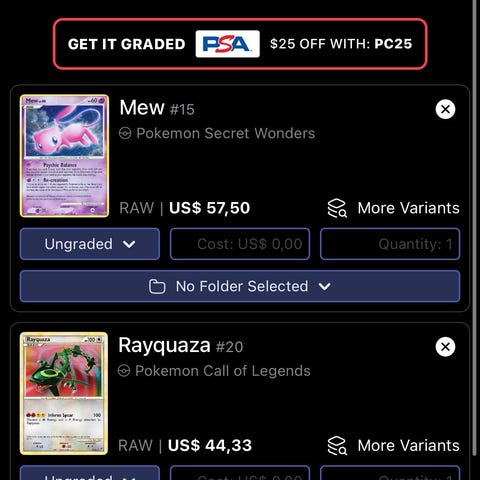Choose a folder under Mew
Screen dimensions: 480x480
click(x=240, y=286)
